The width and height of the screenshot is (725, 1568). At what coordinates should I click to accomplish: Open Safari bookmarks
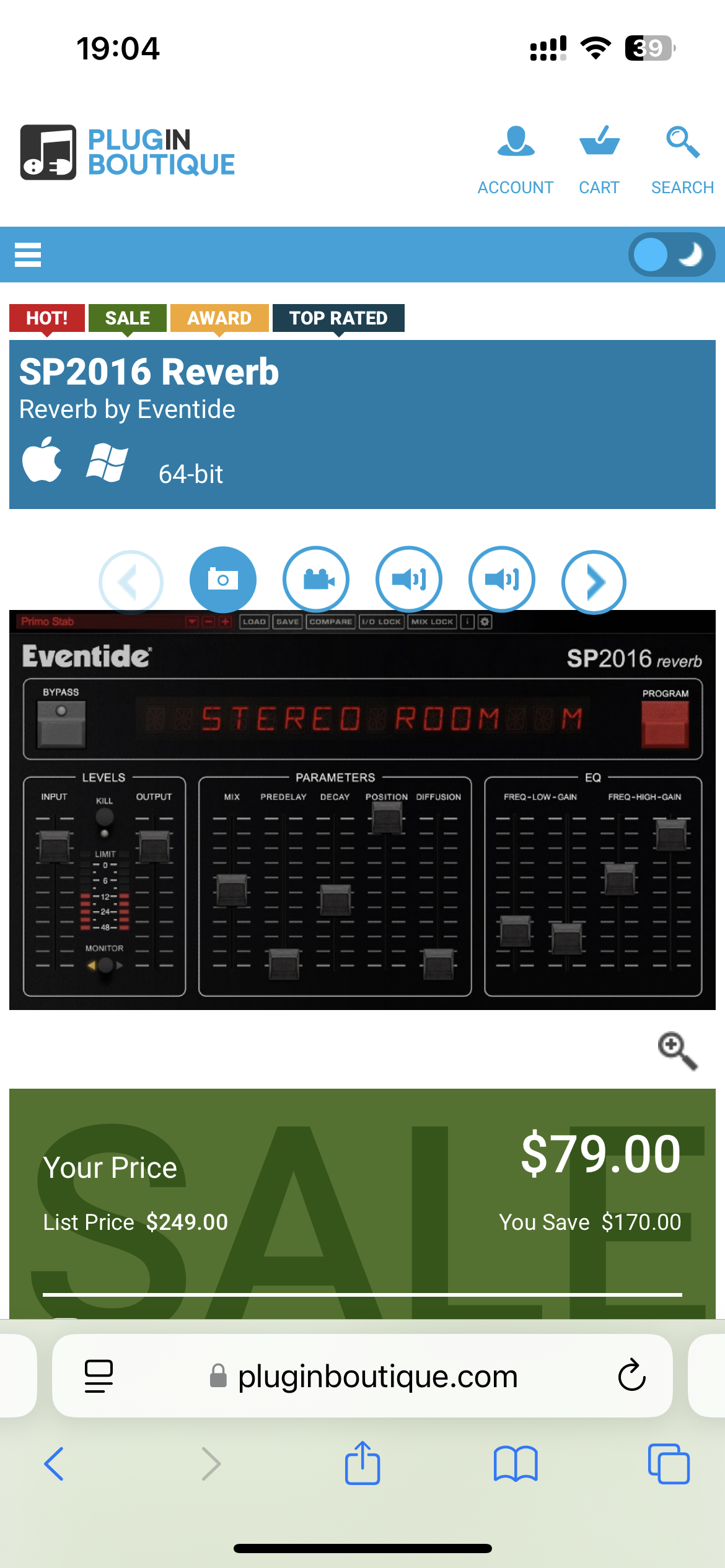pos(516,1464)
